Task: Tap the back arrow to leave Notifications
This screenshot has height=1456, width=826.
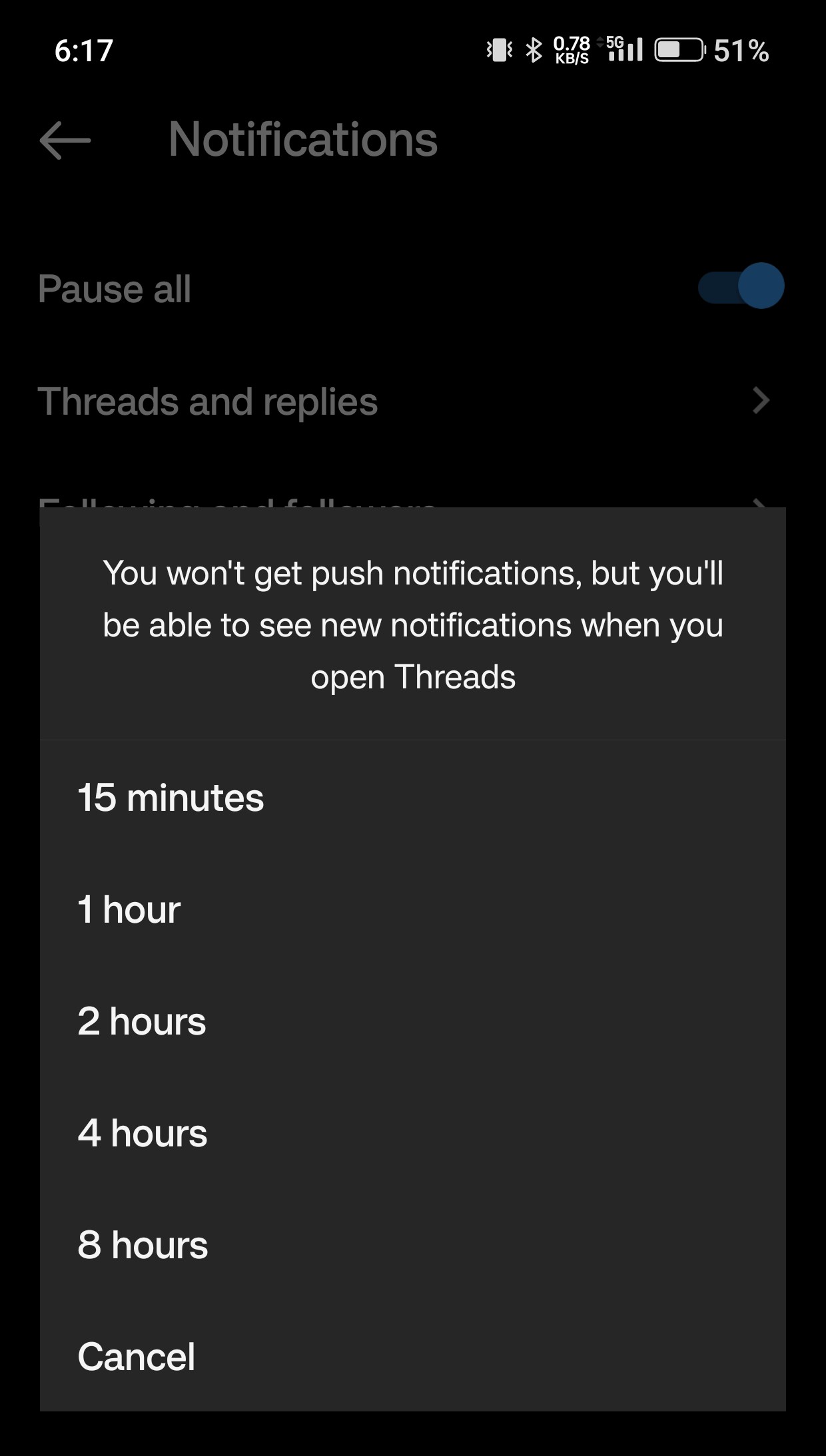Action: coord(65,140)
